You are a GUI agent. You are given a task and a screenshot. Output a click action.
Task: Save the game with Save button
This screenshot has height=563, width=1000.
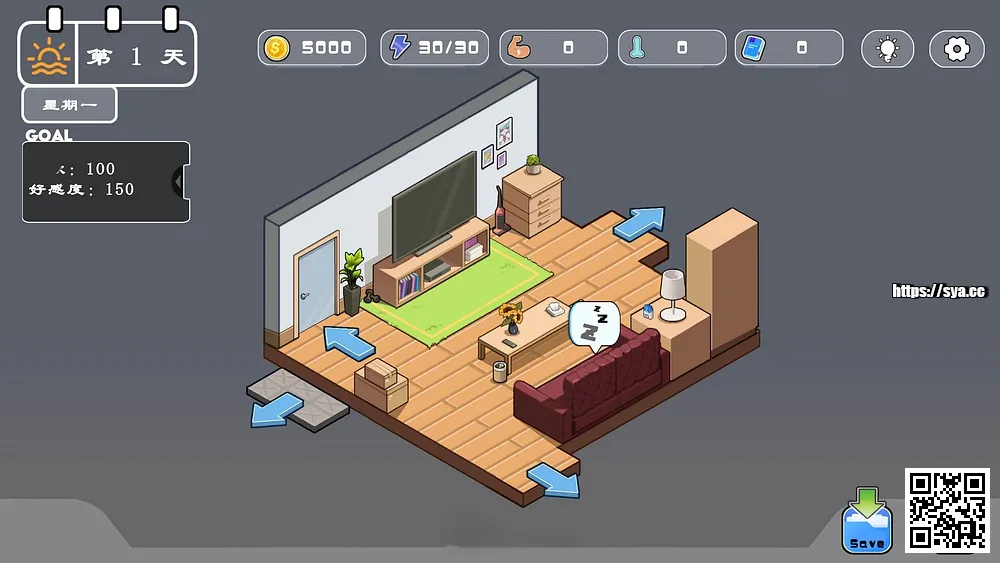tap(866, 521)
